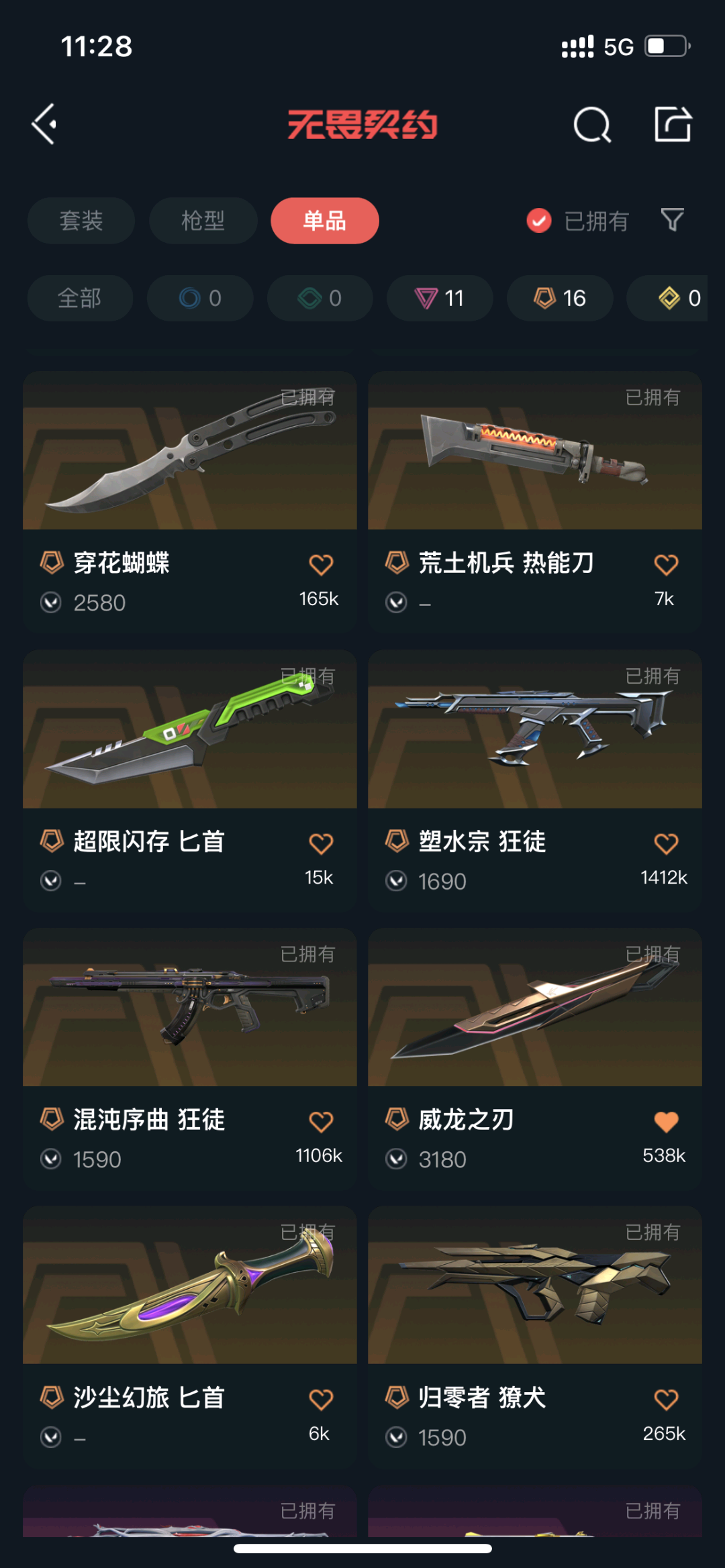The width and height of the screenshot is (725, 1568).
Task: Like the 归零者 獠犬 skin
Action: pyautogui.click(x=666, y=1400)
